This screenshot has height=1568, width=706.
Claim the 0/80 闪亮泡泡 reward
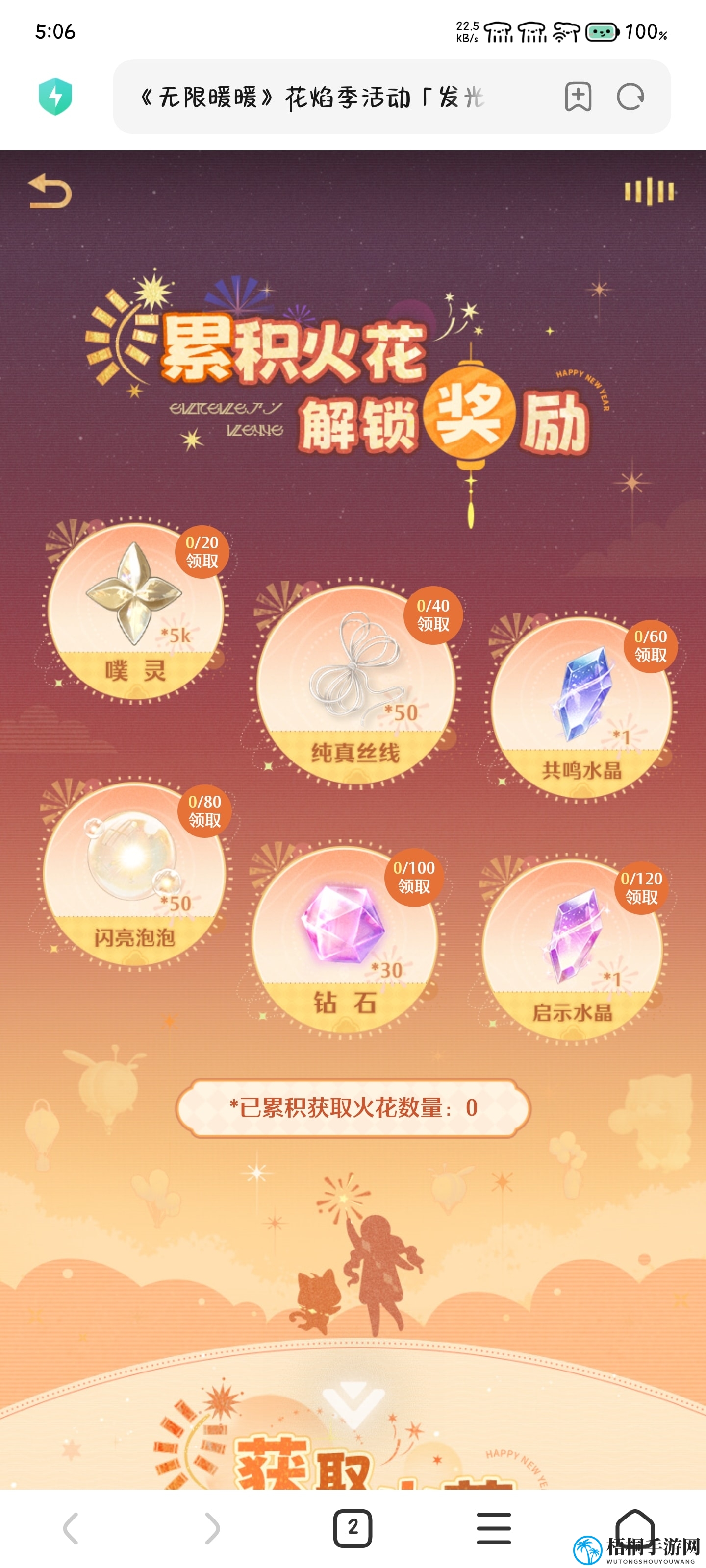(x=204, y=811)
